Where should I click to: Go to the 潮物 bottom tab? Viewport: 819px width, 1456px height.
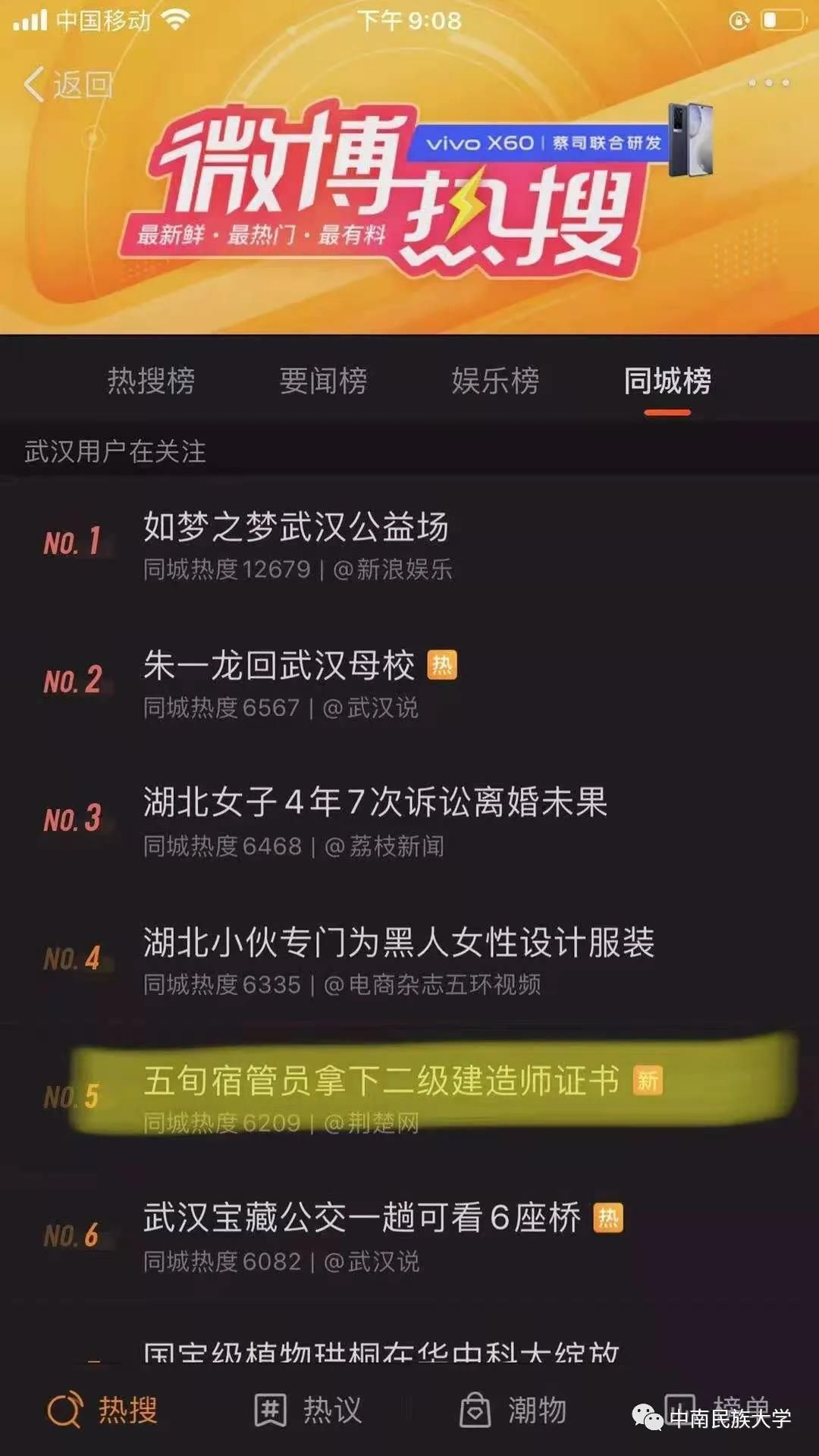513,1410
